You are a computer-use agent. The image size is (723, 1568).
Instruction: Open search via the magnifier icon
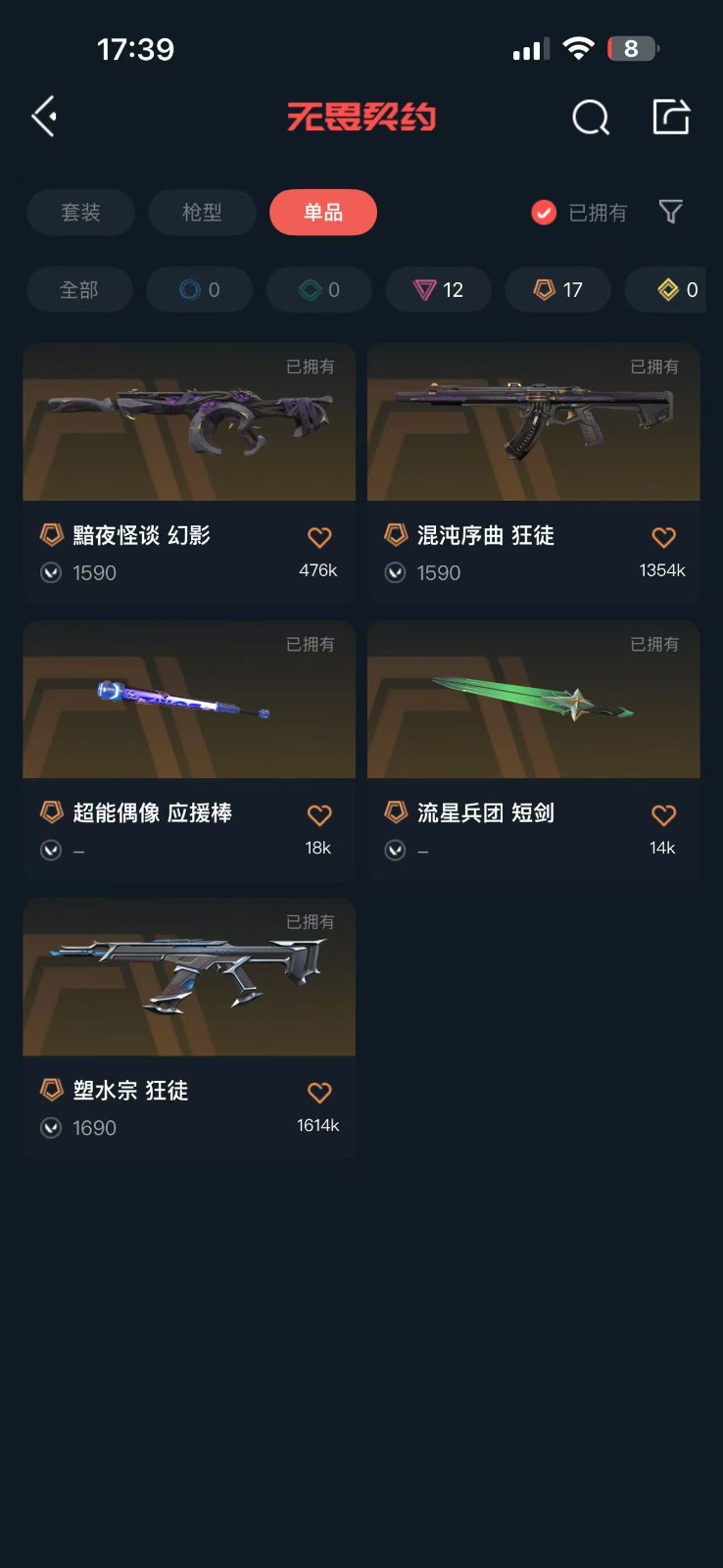click(x=590, y=118)
